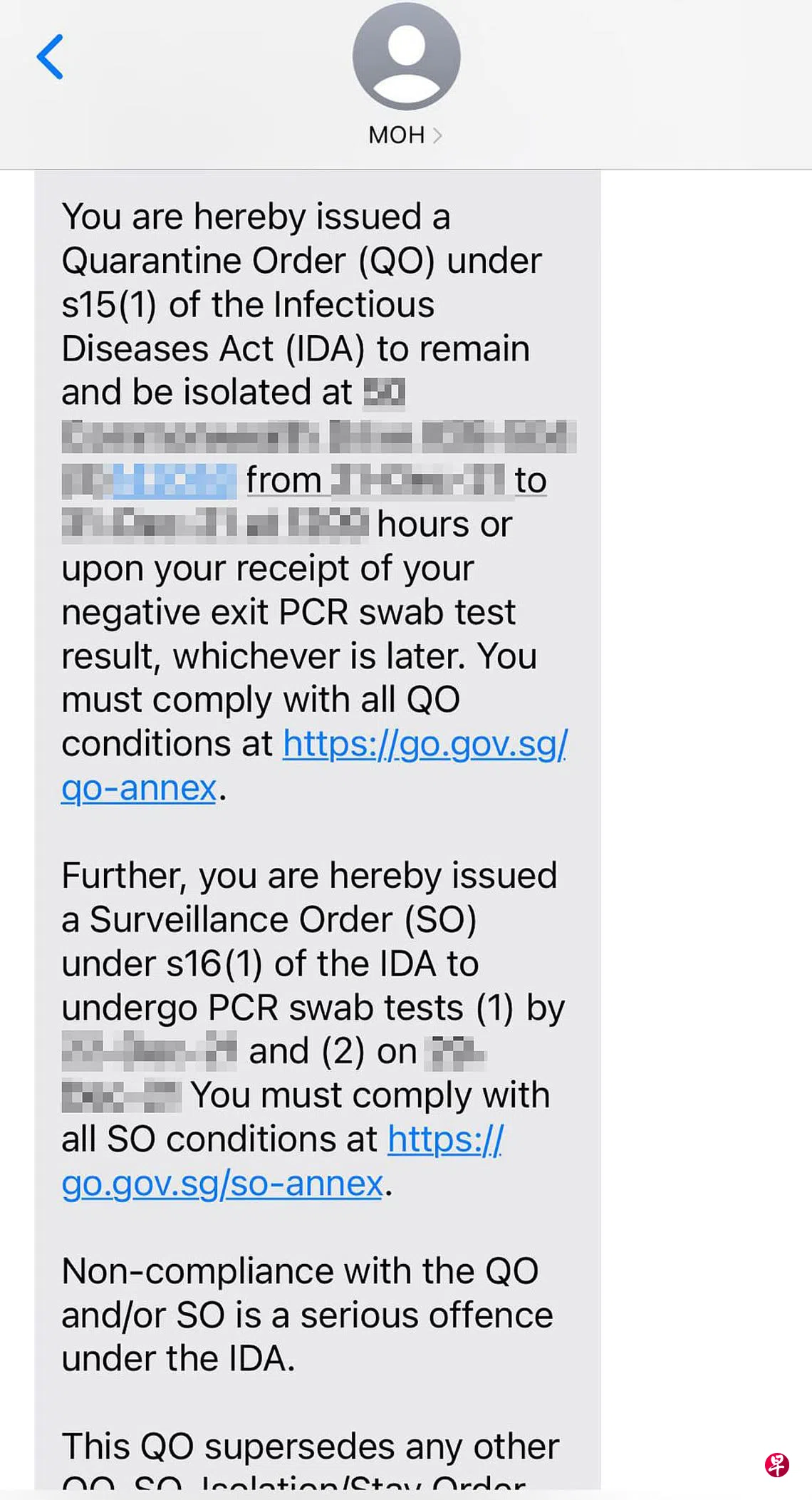This screenshot has height=1500, width=812.
Task: Go back to the messages list
Action: click(x=50, y=56)
